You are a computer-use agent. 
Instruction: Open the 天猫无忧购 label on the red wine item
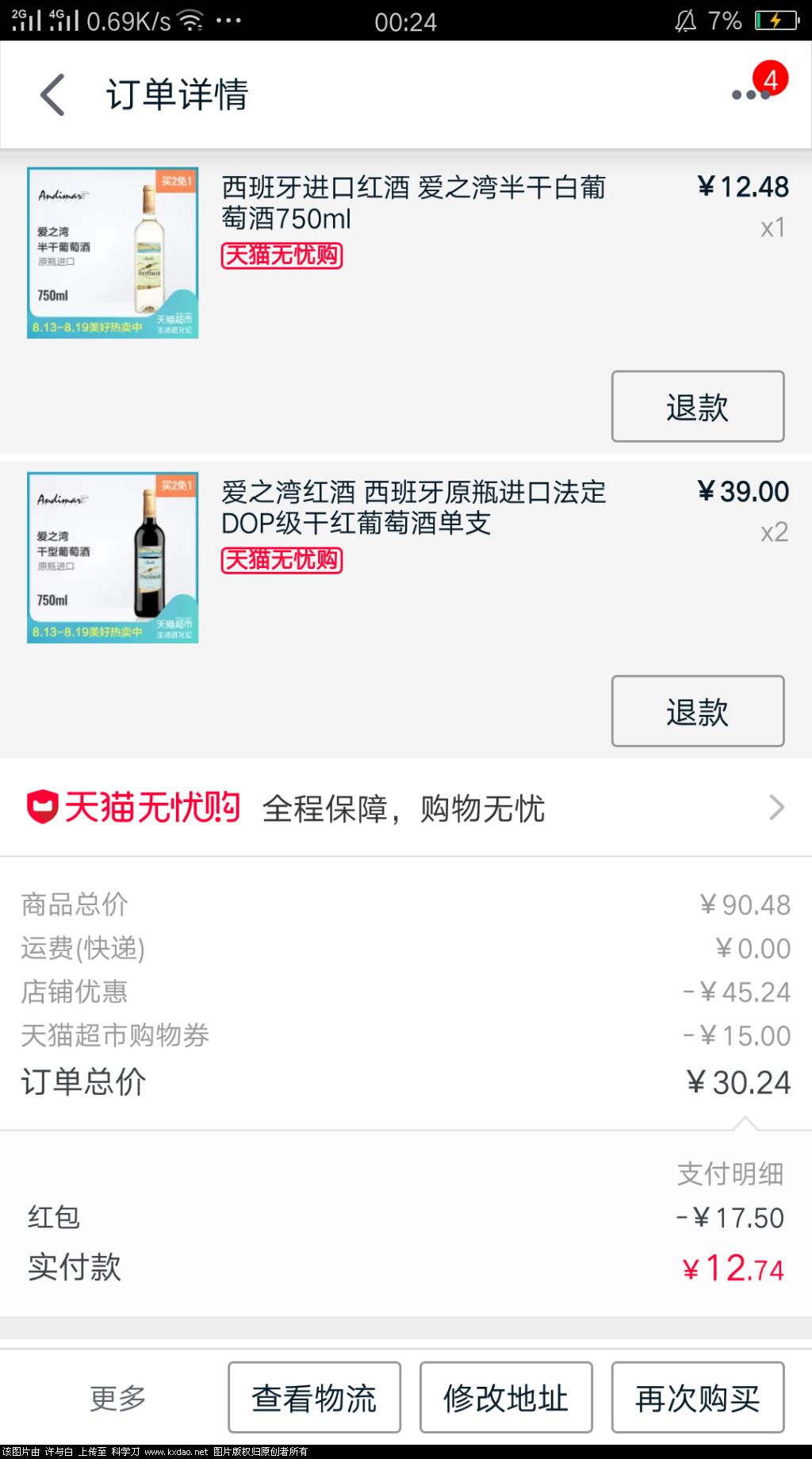(x=282, y=562)
